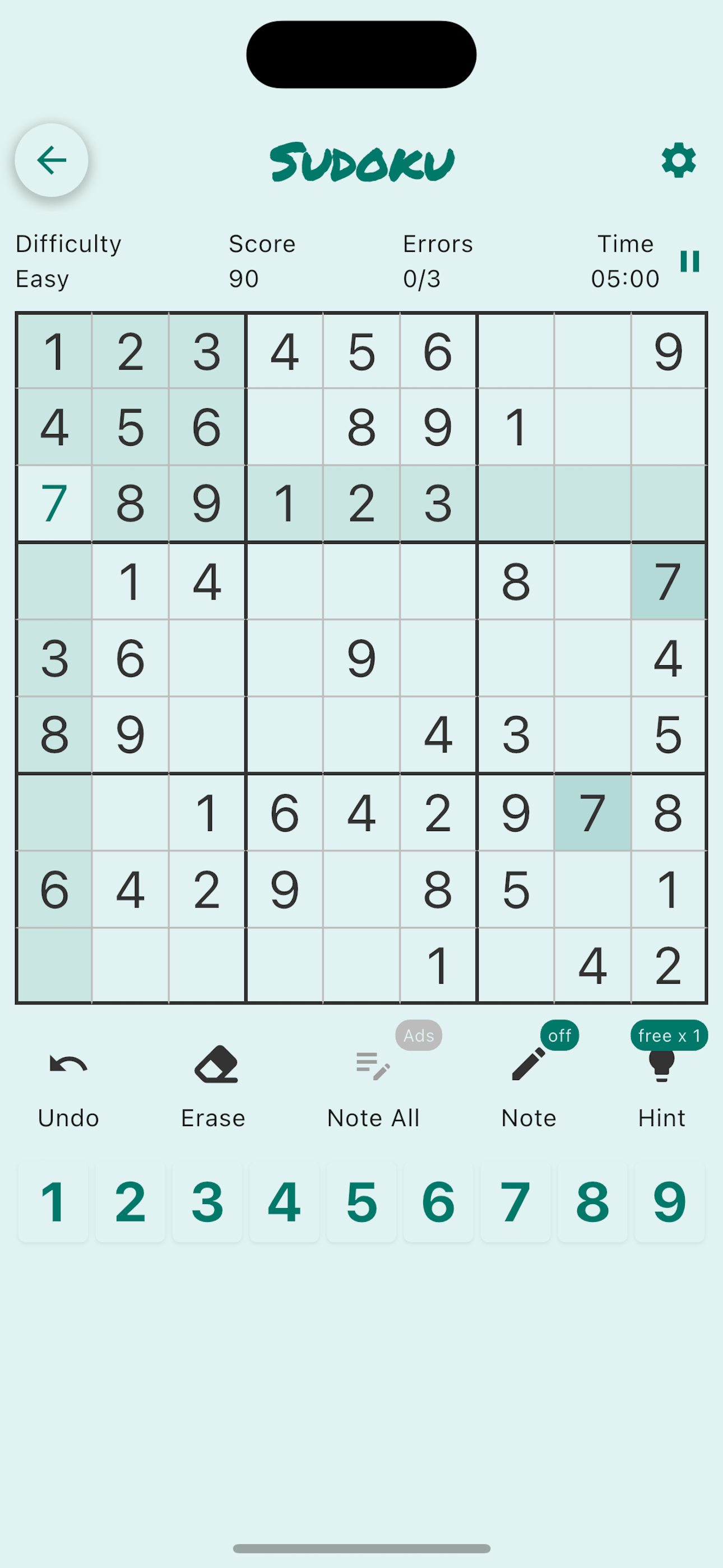Pause the game timer
The image size is (723, 1568).
[x=689, y=262]
